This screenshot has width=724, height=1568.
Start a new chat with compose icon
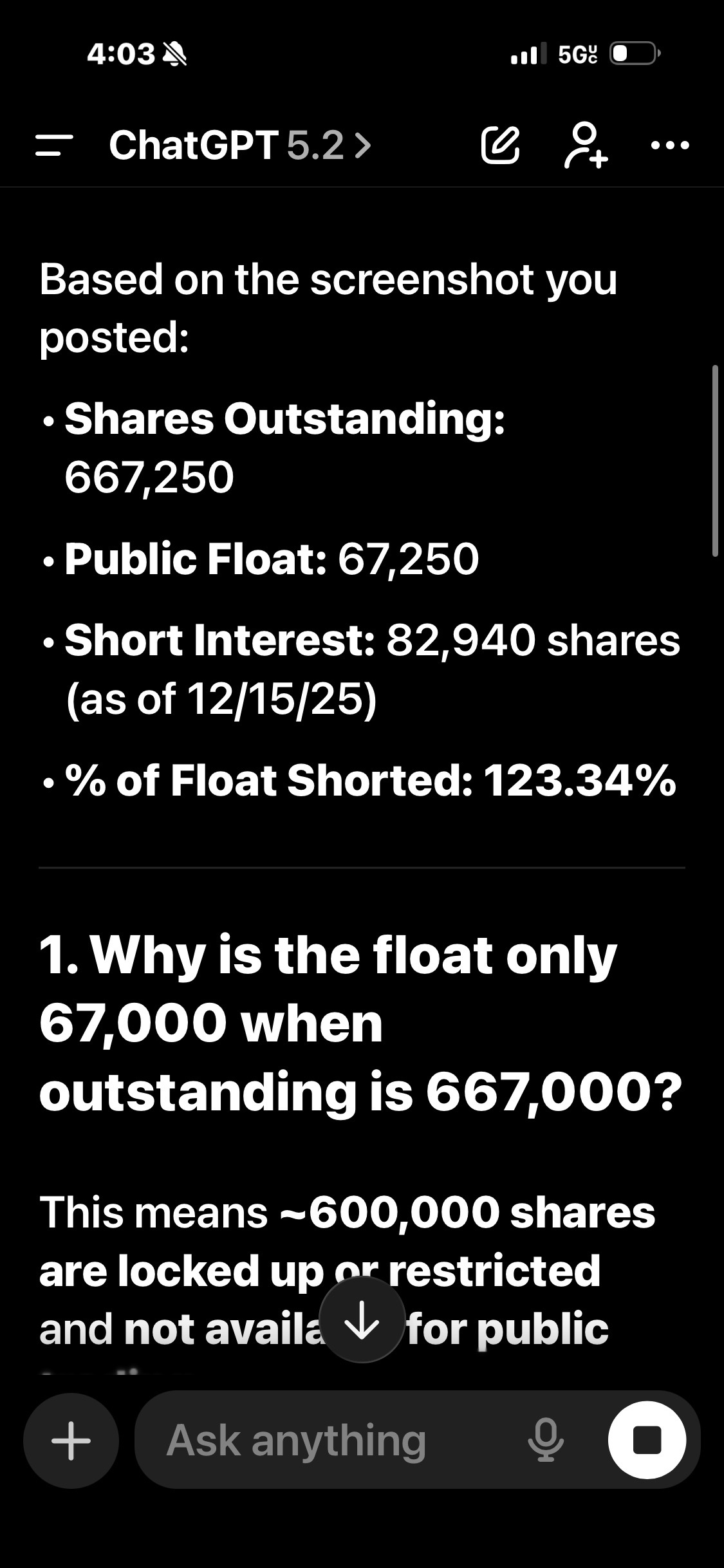pyautogui.click(x=500, y=145)
